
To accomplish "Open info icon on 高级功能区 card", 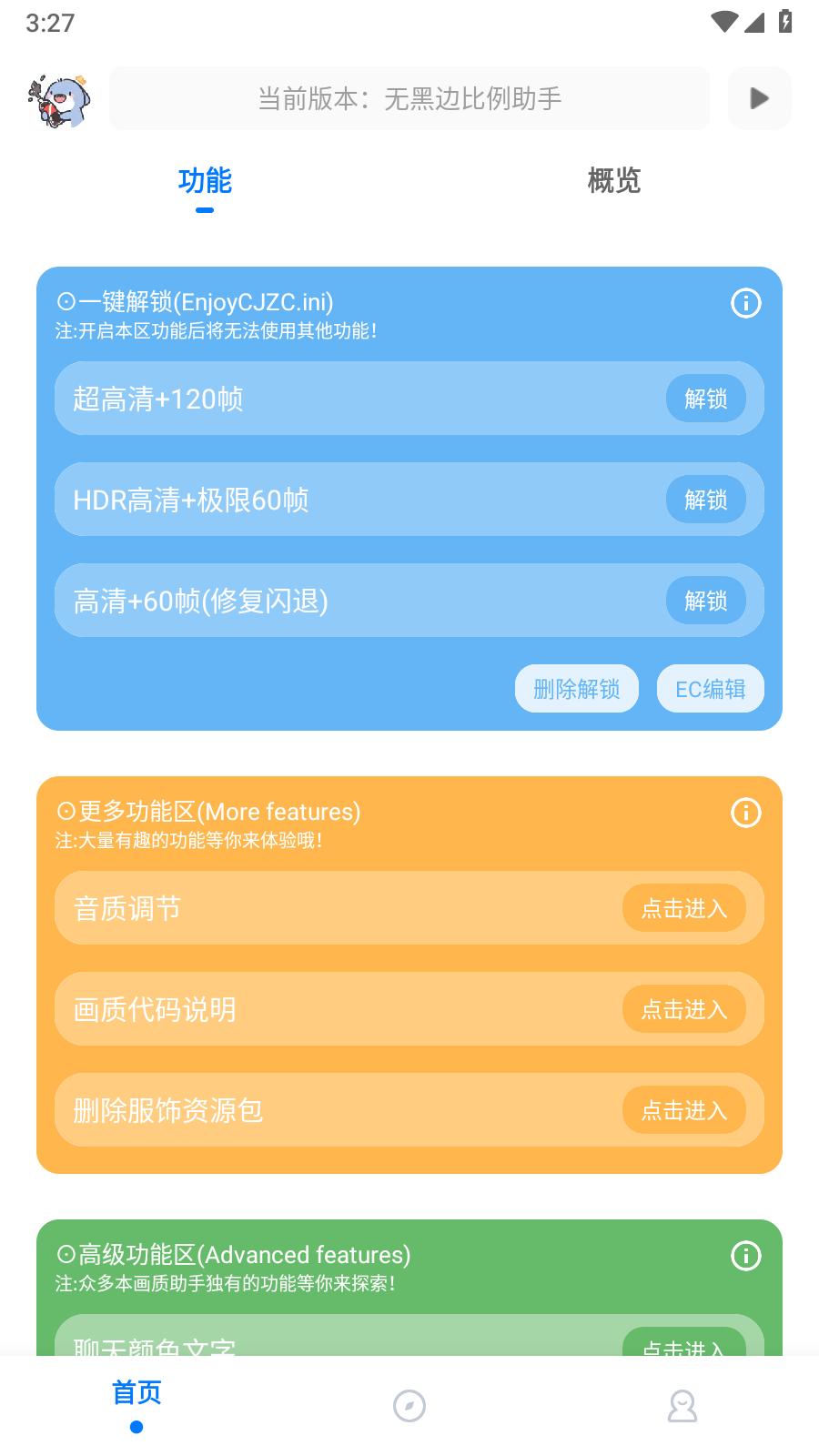I will [x=746, y=1256].
